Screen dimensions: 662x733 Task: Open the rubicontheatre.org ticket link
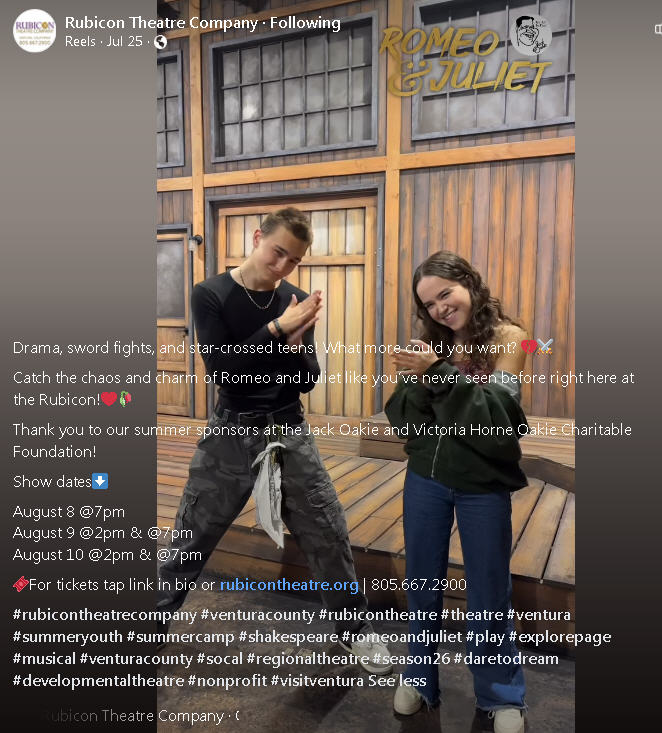(x=289, y=585)
